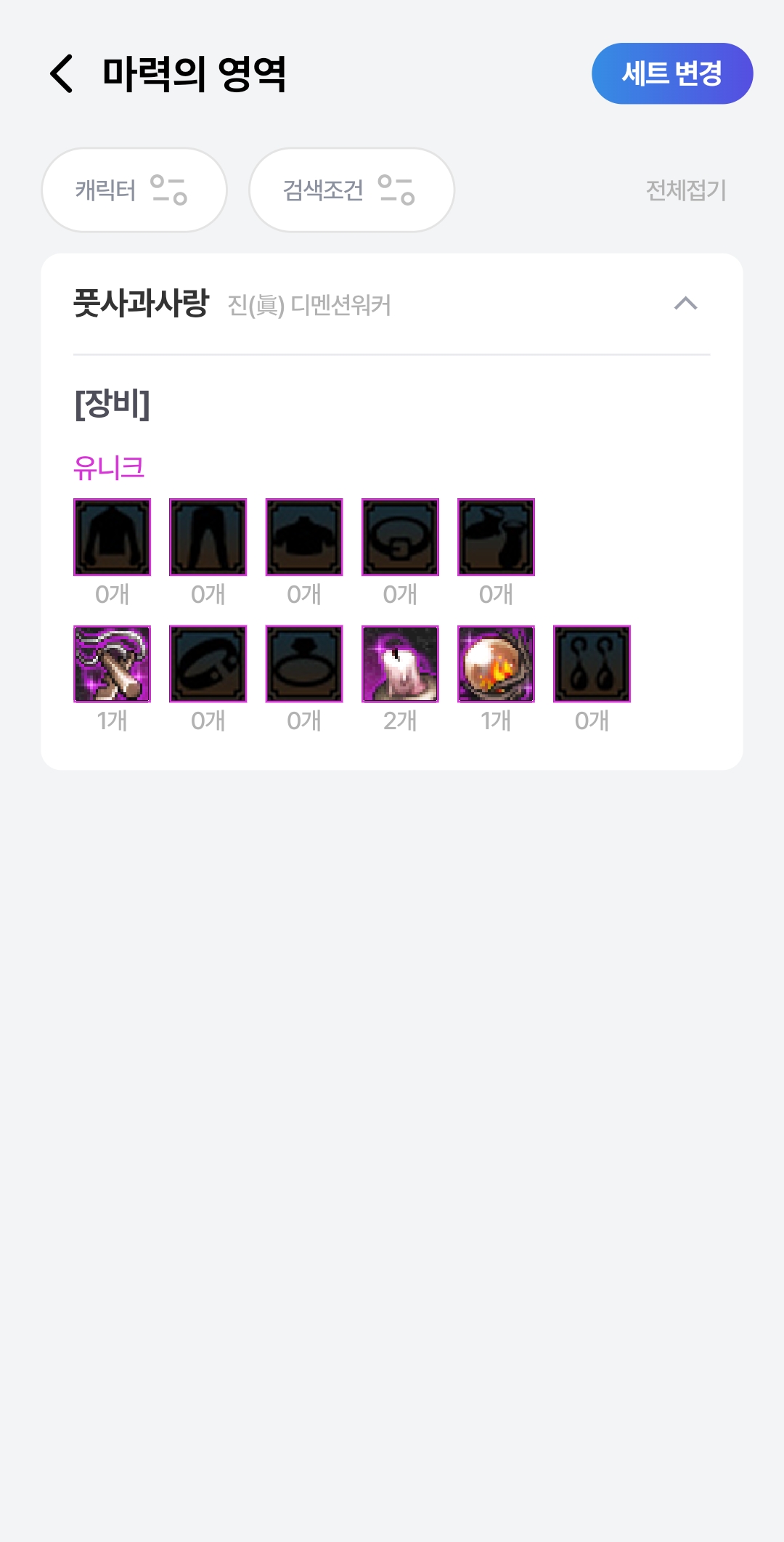Screen dimensions: 784x1542
Task: Go back with the arrow icon
Action: click(62, 74)
